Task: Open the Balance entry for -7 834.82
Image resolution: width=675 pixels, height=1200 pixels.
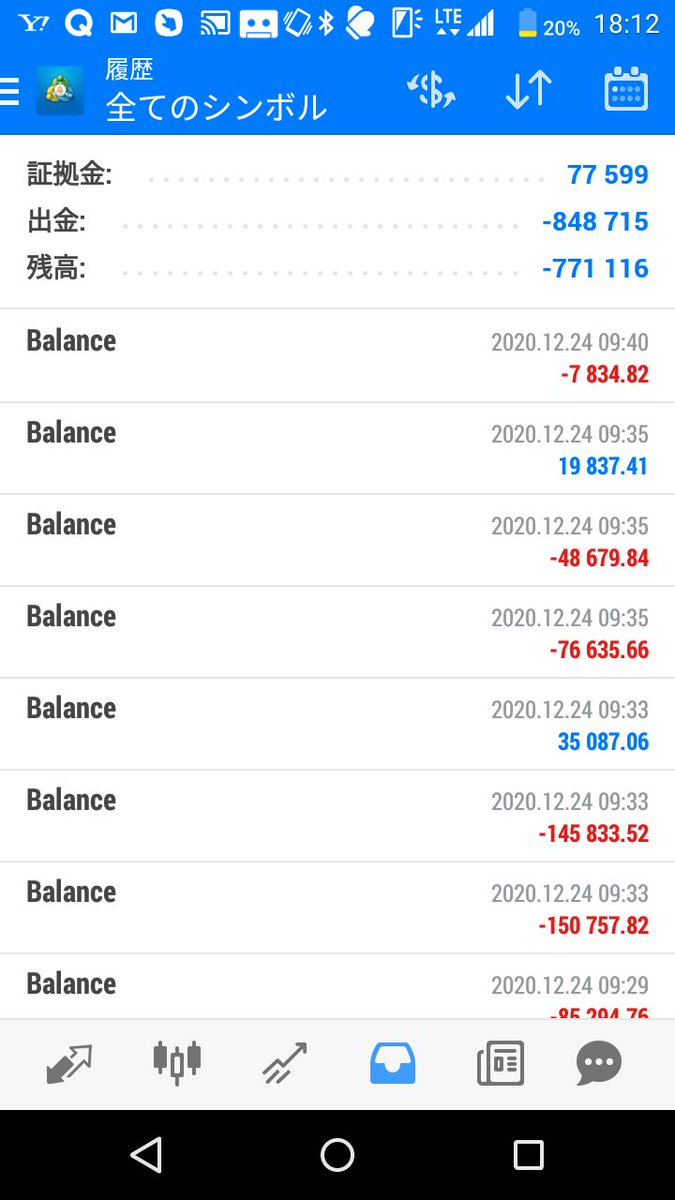Action: pos(337,356)
